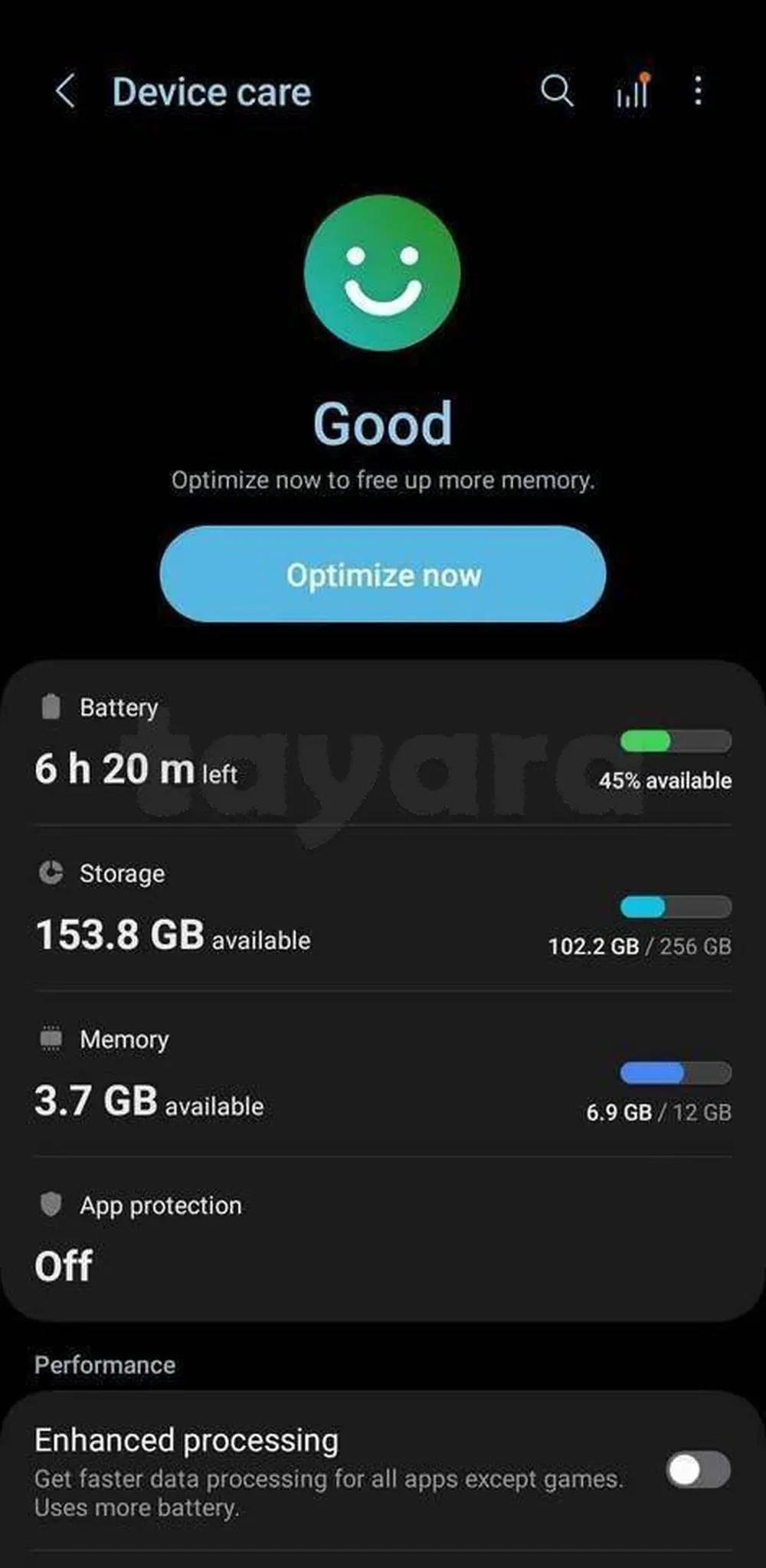
Task: Open the search icon
Action: coord(556,91)
